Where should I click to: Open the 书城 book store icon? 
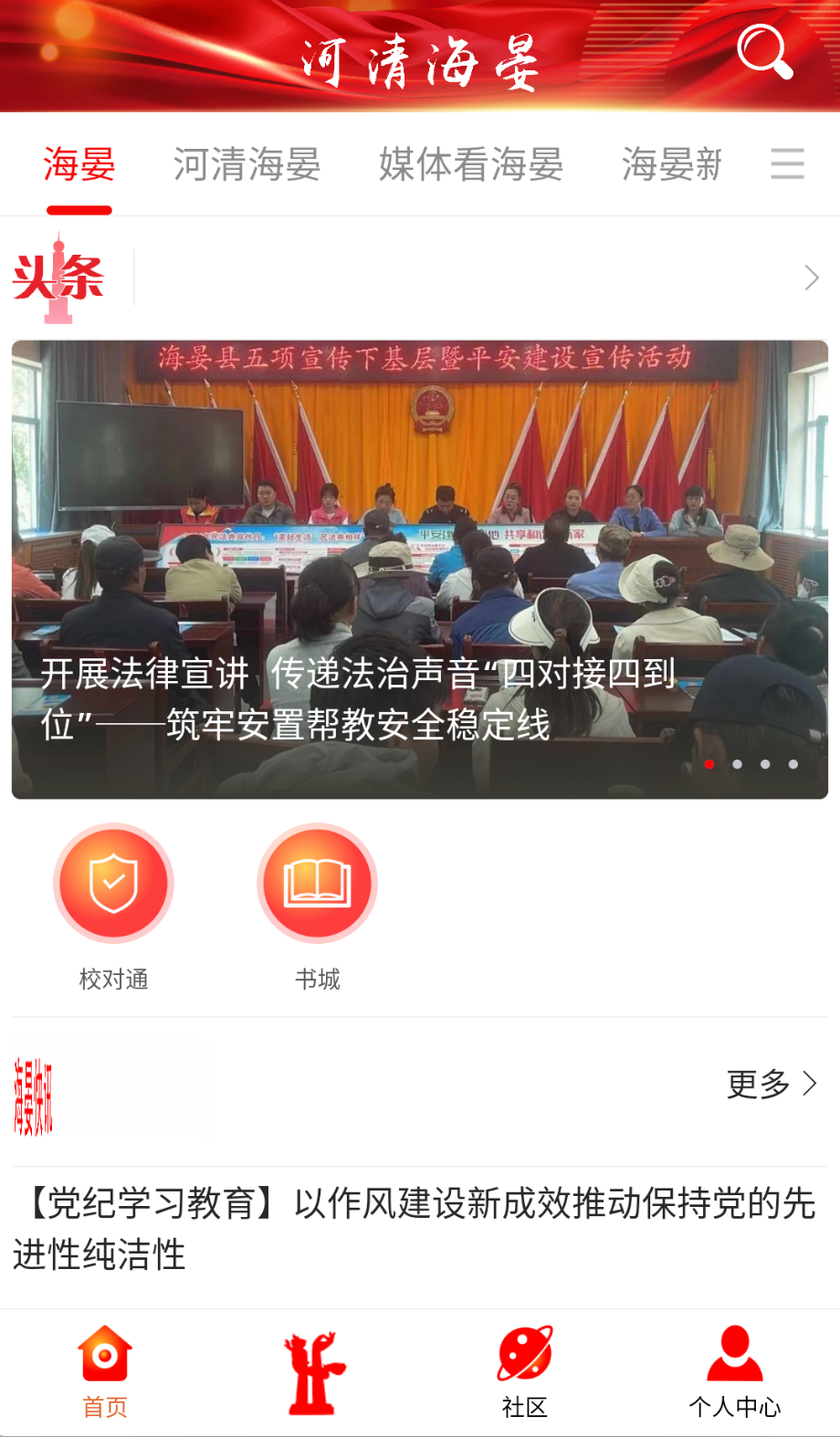[316, 883]
